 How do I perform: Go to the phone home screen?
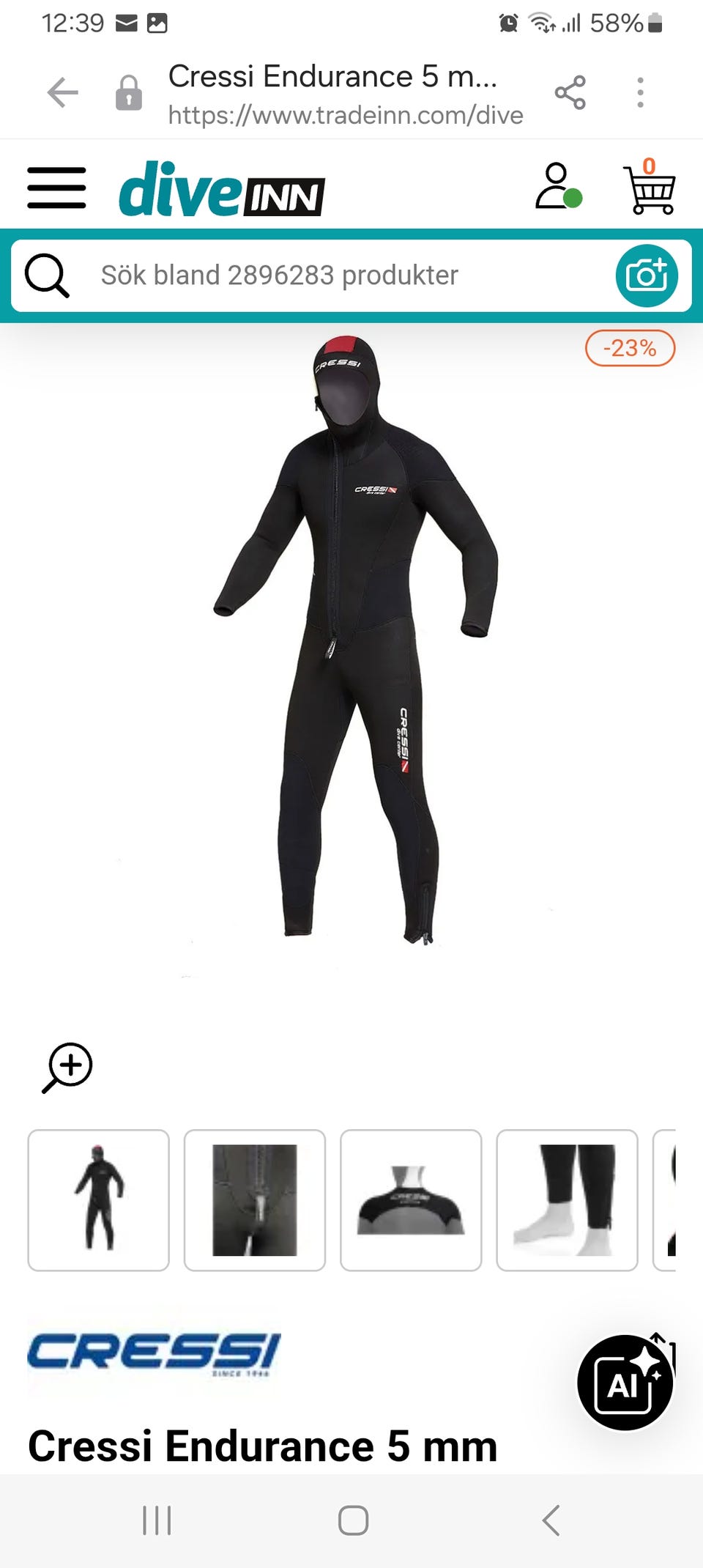pos(352,1520)
